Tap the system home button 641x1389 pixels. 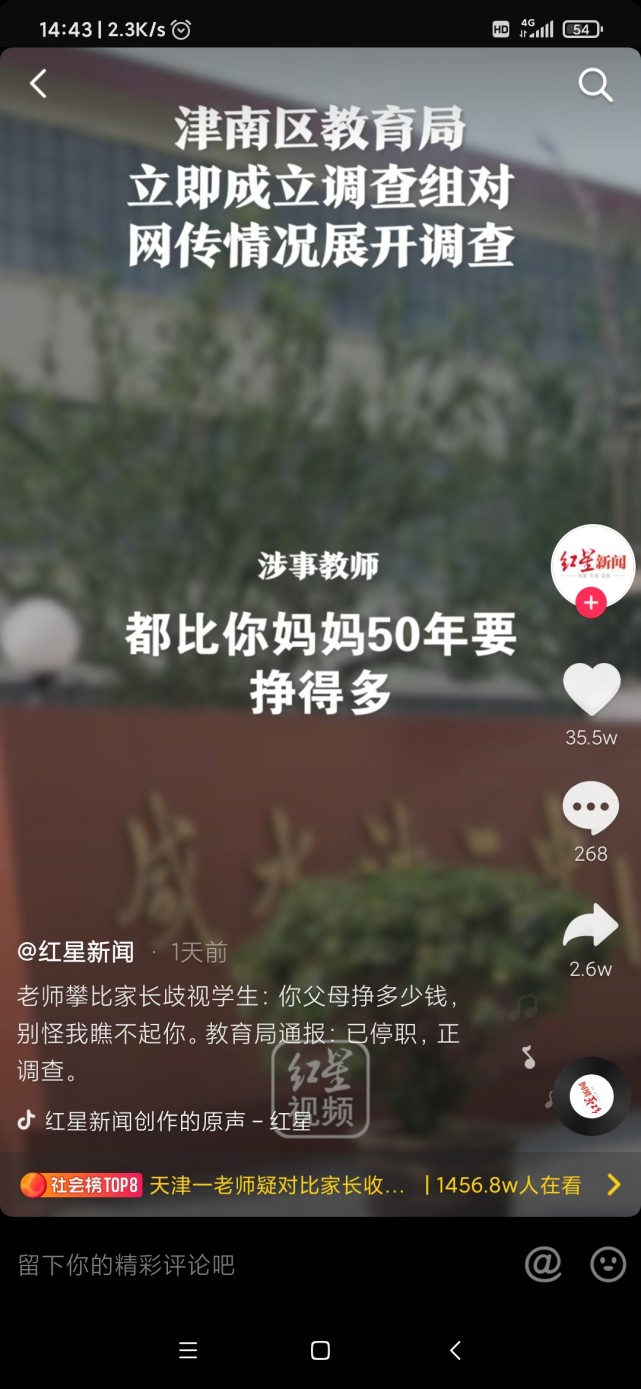(320, 1351)
